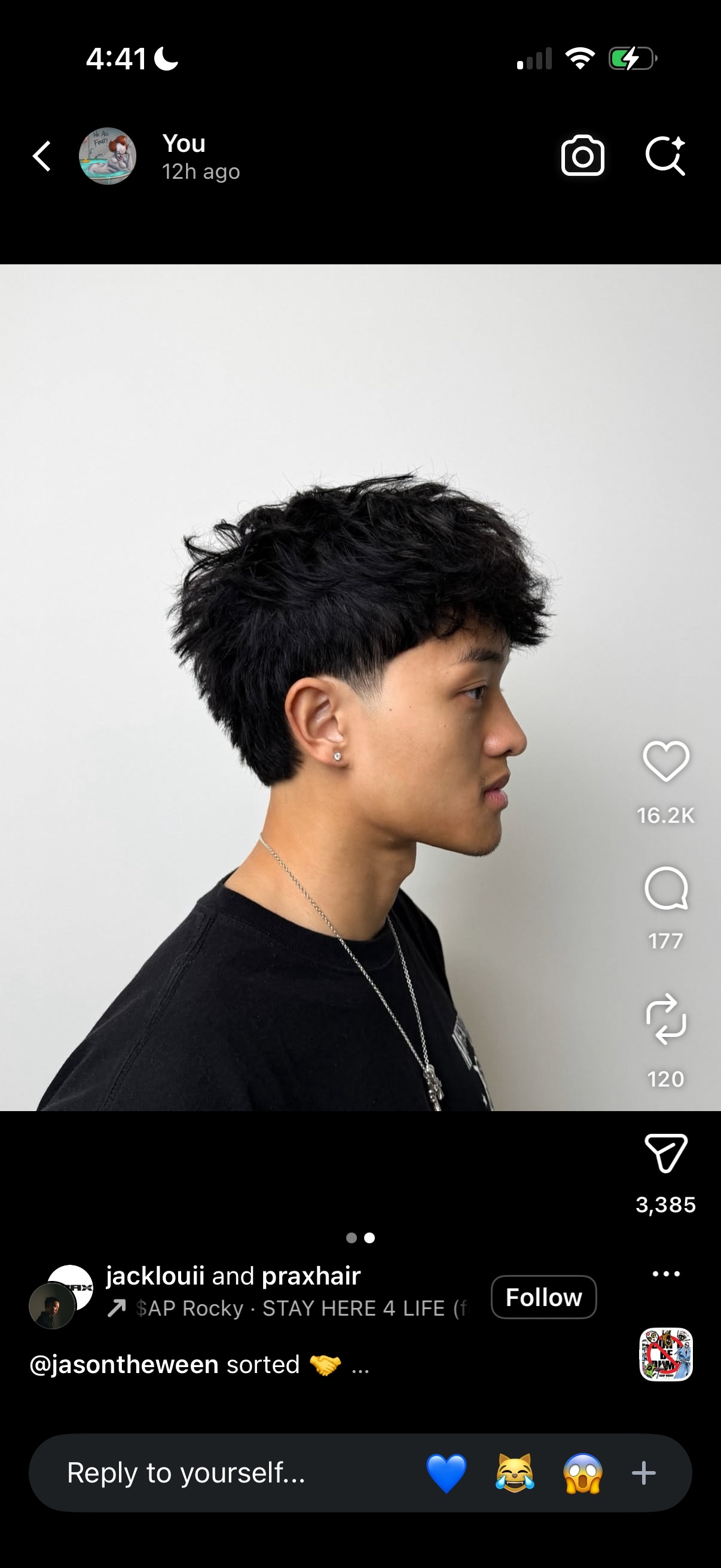Screen dimensions: 721x1568
Task: Open the three-dot more options menu
Action: [665, 1273]
